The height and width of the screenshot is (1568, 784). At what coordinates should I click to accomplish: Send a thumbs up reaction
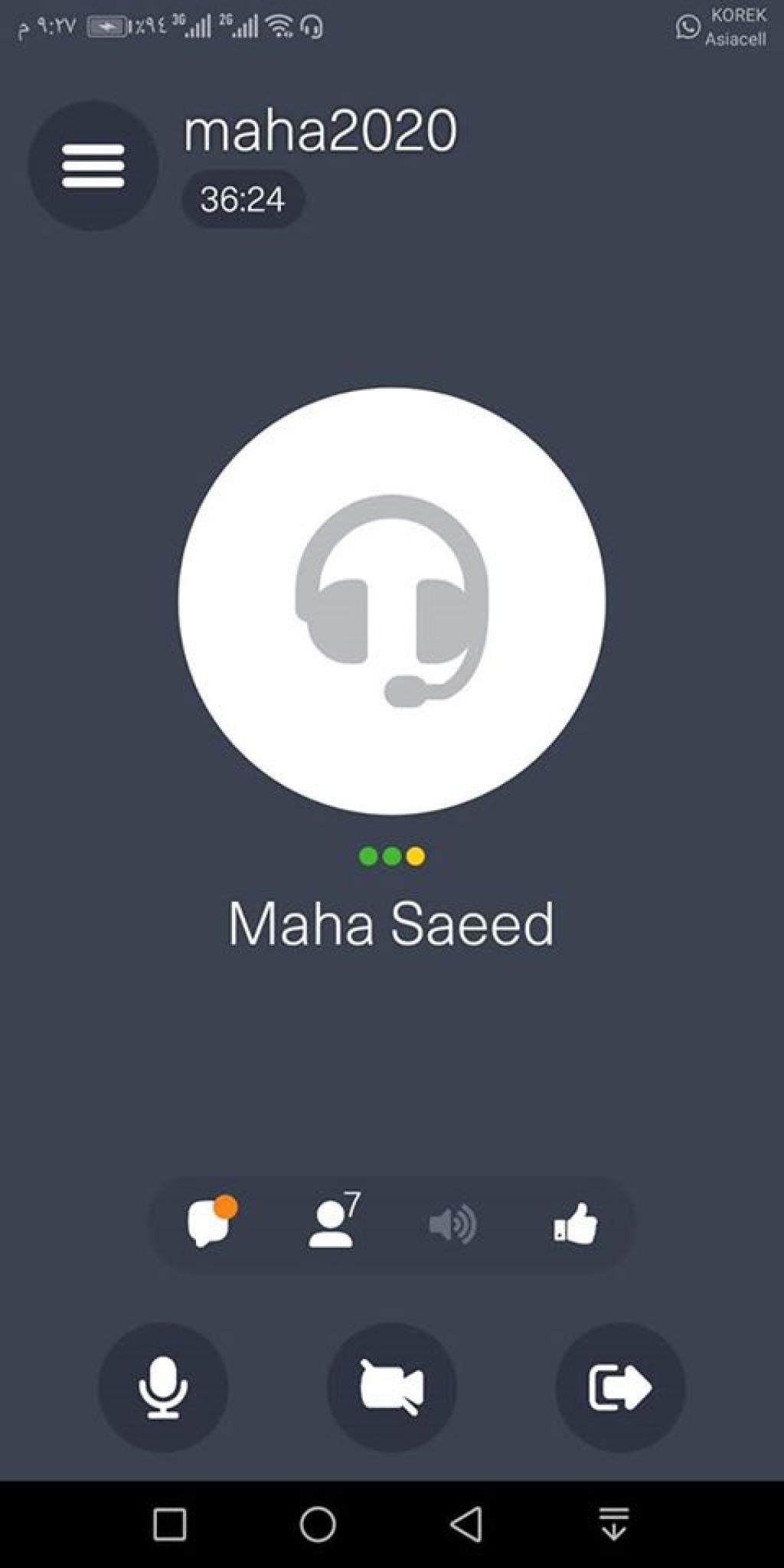[x=575, y=1223]
